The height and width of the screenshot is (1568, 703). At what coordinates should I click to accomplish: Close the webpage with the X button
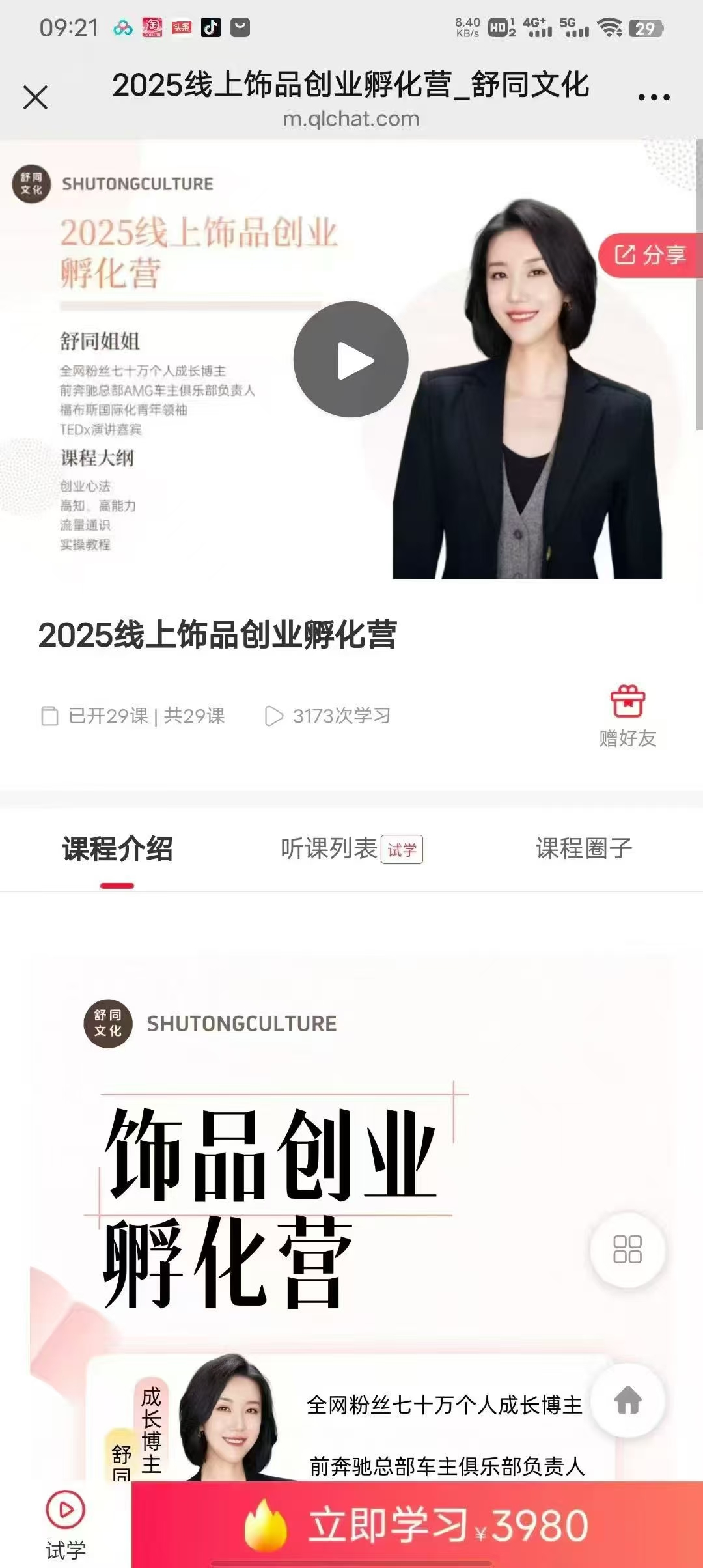pos(35,98)
